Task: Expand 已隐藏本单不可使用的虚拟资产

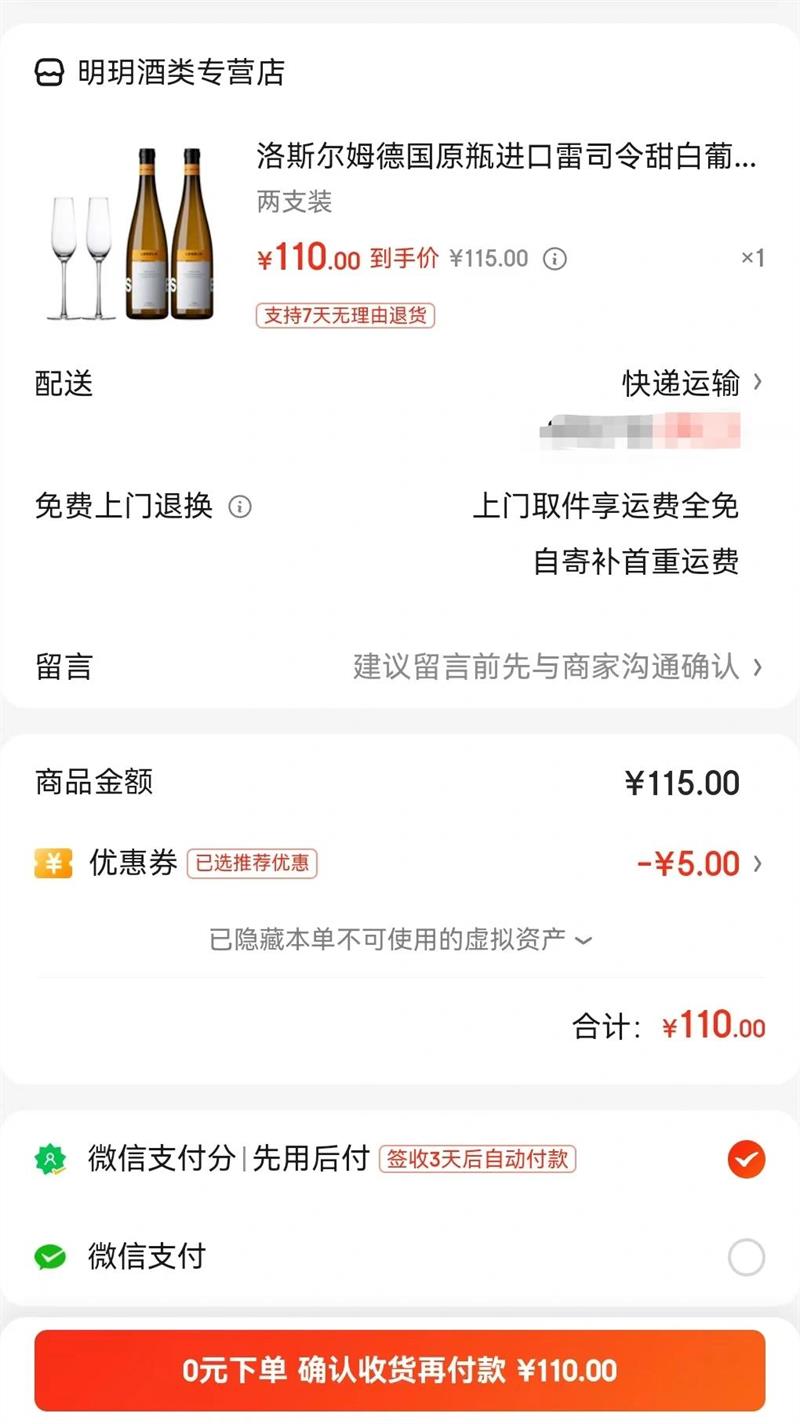Action: tap(400, 940)
